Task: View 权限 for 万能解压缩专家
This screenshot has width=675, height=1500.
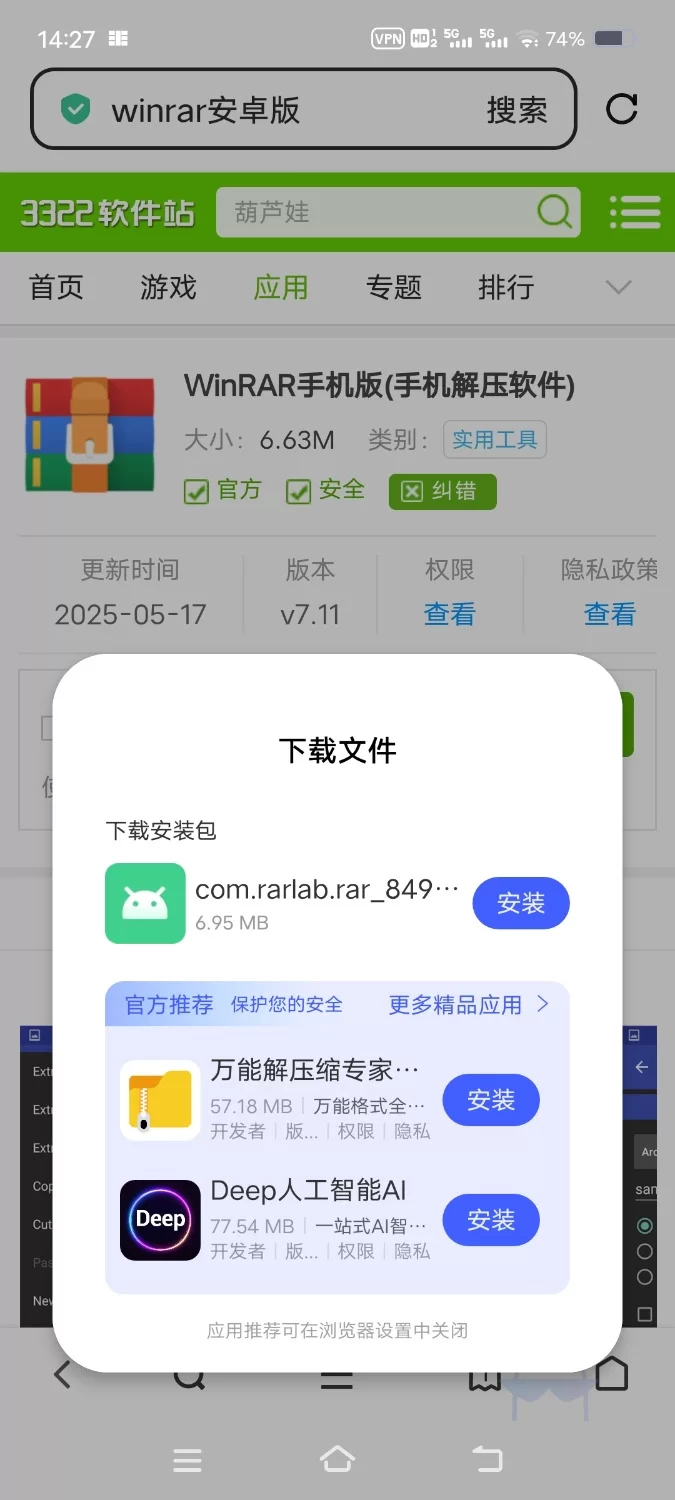Action: (356, 1131)
